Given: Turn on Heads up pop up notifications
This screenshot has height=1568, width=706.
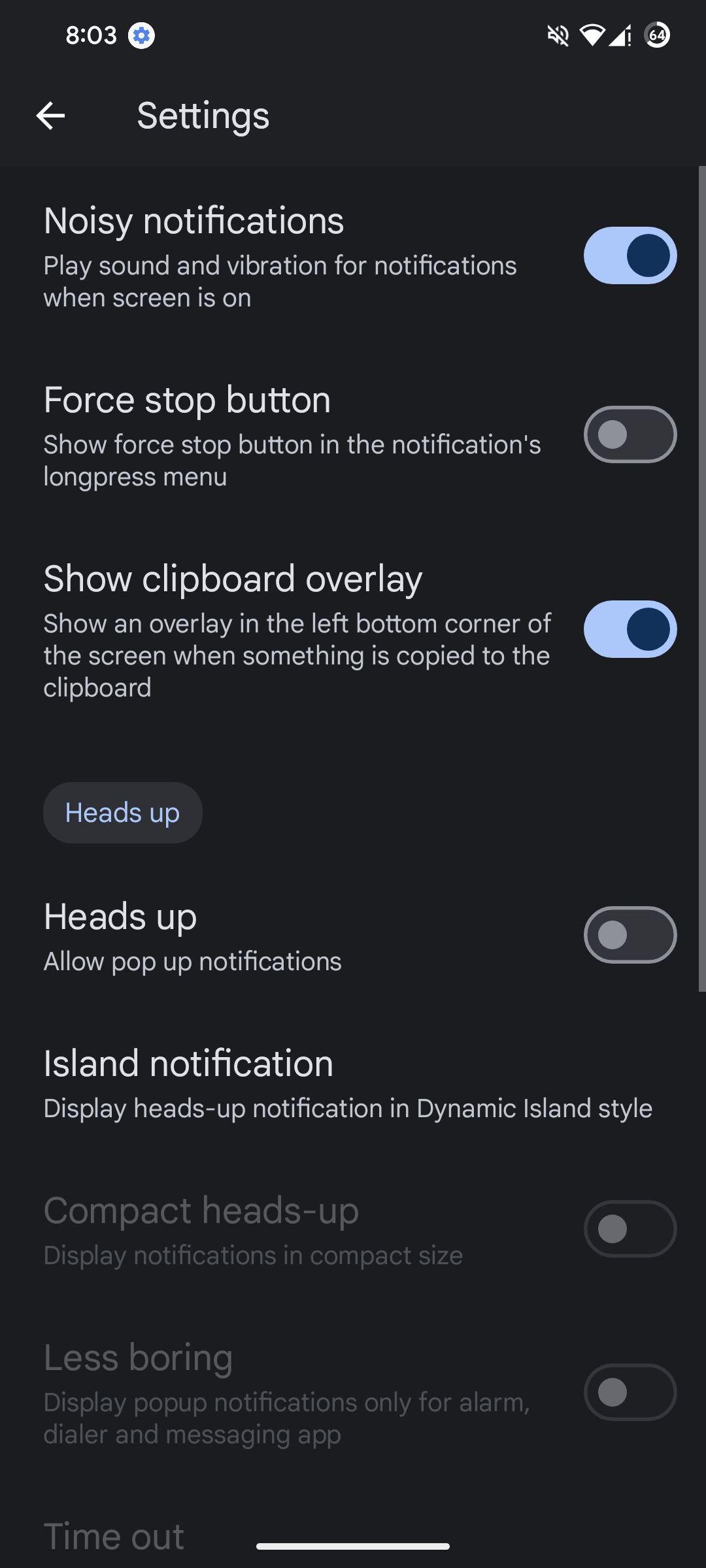Looking at the screenshot, I should (630, 935).
